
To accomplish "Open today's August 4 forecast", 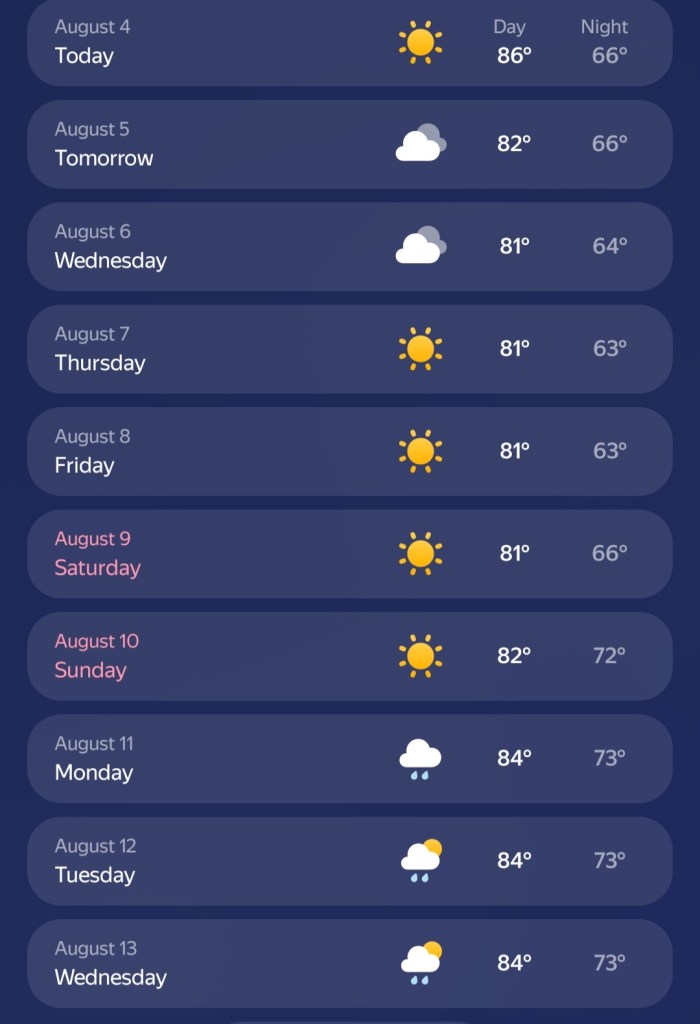I will click(349, 42).
